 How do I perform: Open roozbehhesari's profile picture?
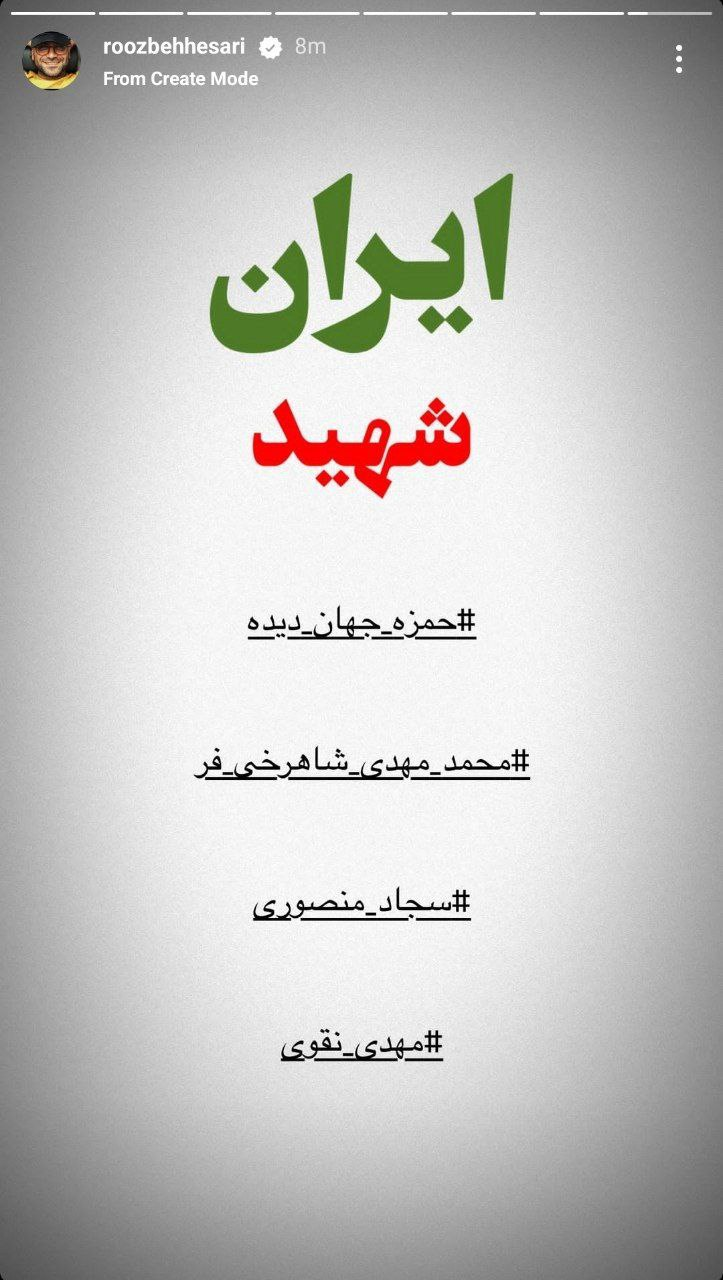[x=50, y=60]
